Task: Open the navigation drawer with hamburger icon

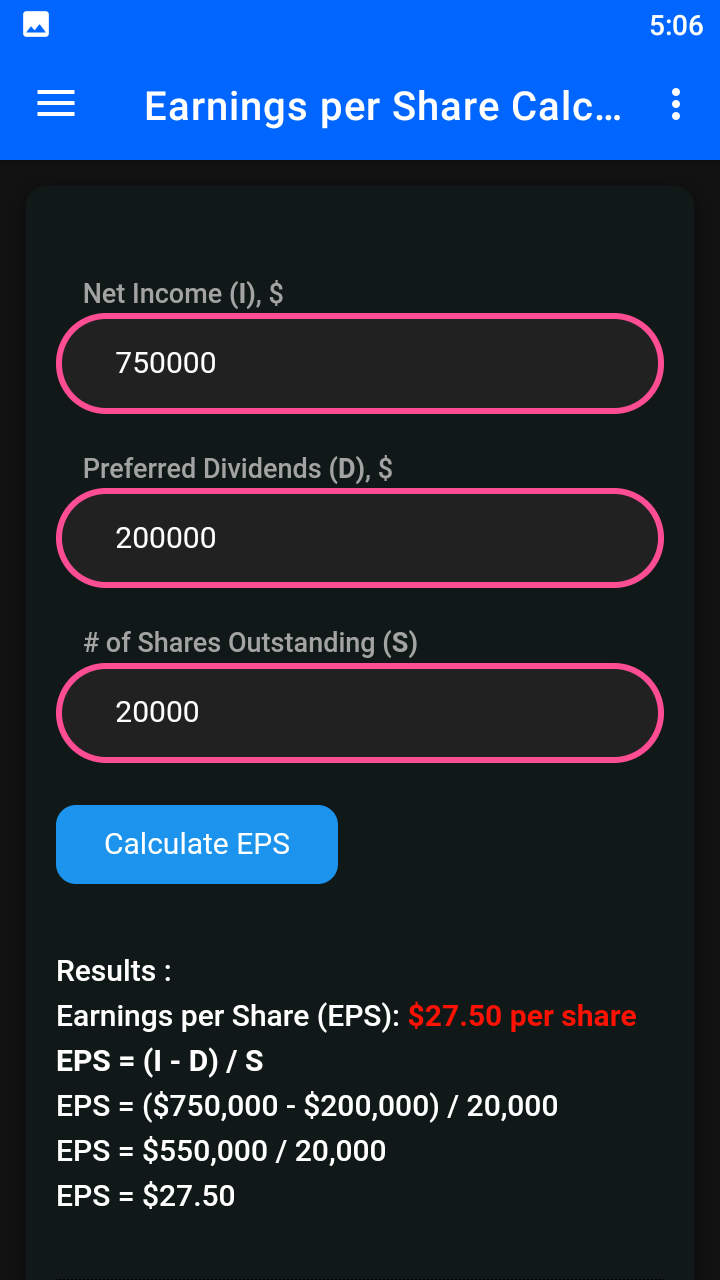Action: (55, 105)
